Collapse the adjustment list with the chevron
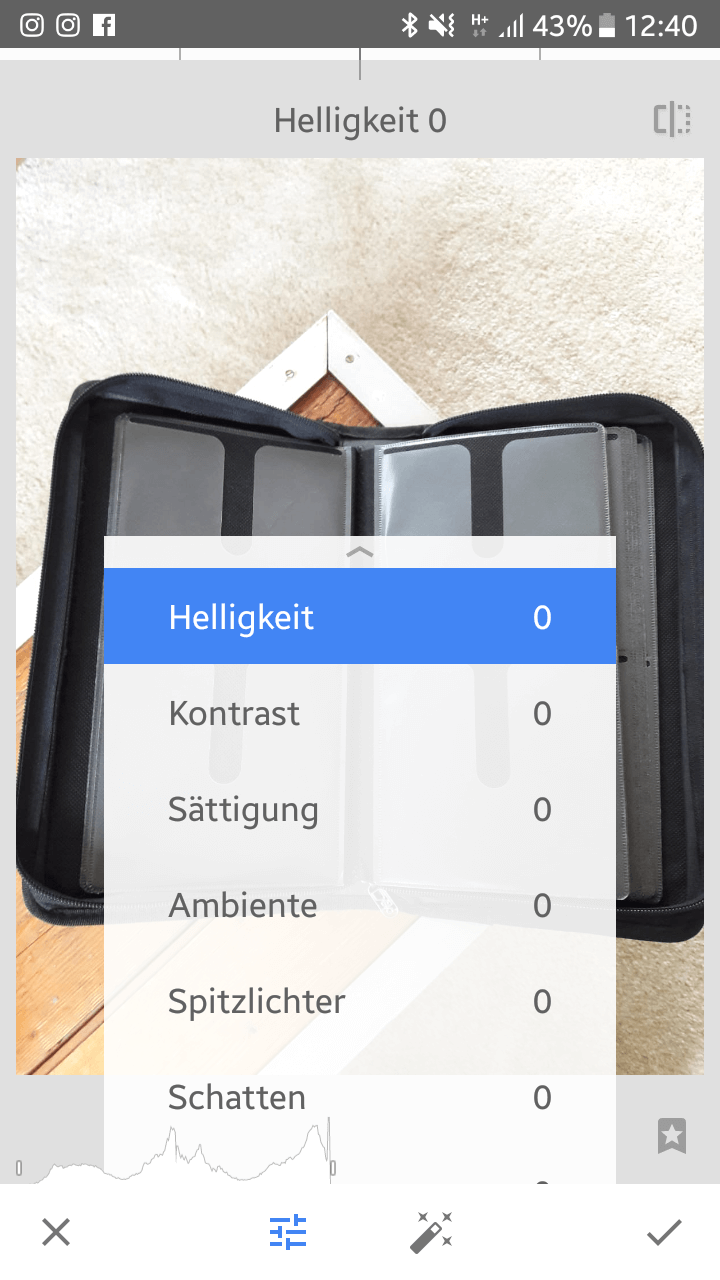720x1280 pixels. (359, 552)
